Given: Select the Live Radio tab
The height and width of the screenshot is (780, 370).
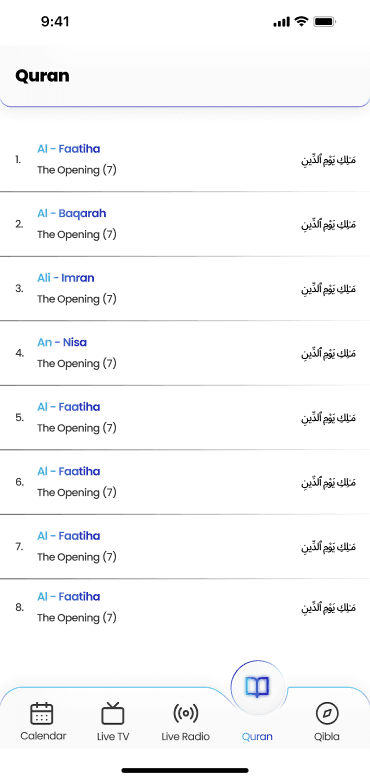Looking at the screenshot, I should tap(185, 721).
